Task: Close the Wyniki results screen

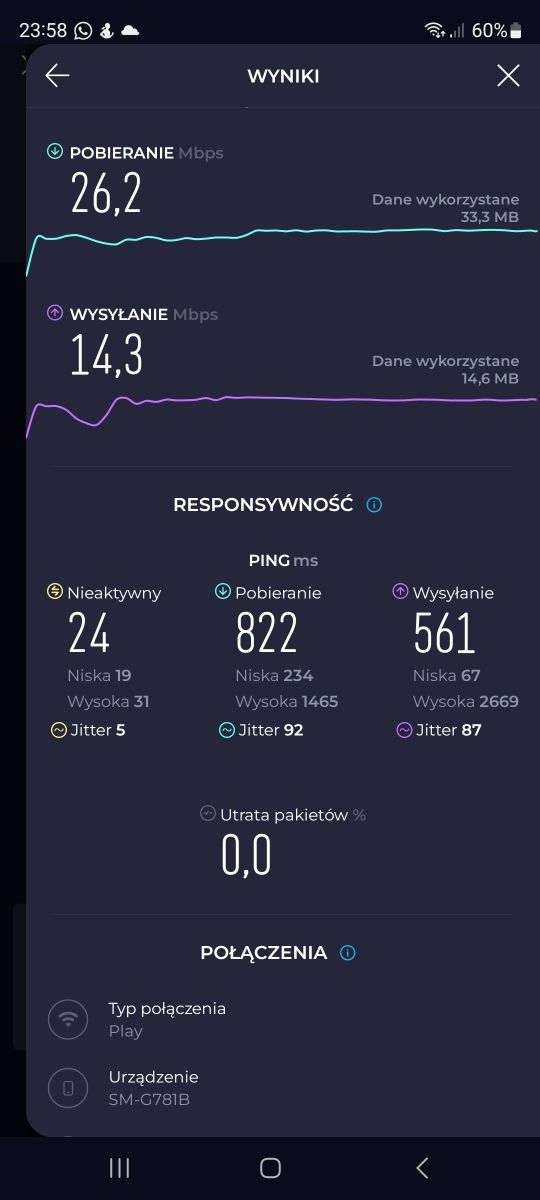Action: tap(508, 76)
